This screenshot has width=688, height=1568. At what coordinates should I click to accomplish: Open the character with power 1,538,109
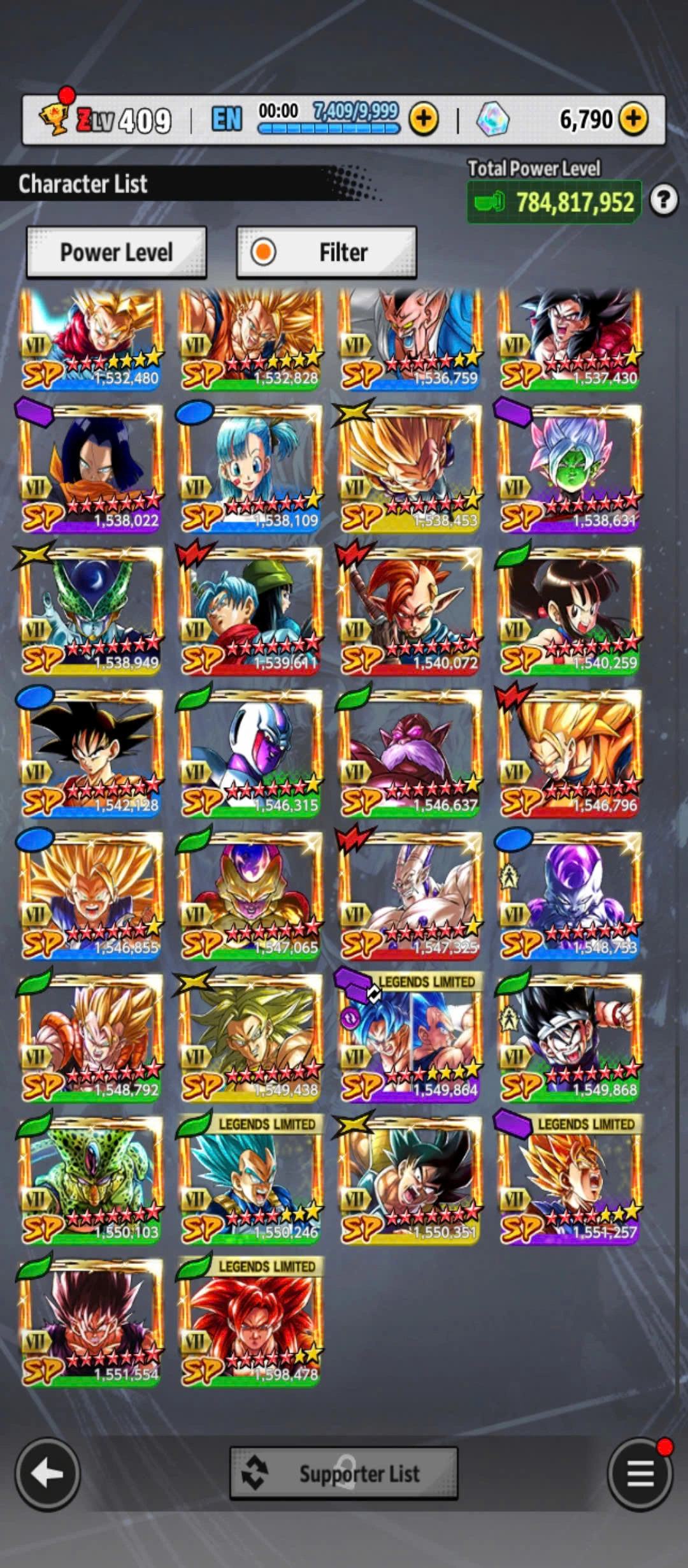click(x=250, y=468)
